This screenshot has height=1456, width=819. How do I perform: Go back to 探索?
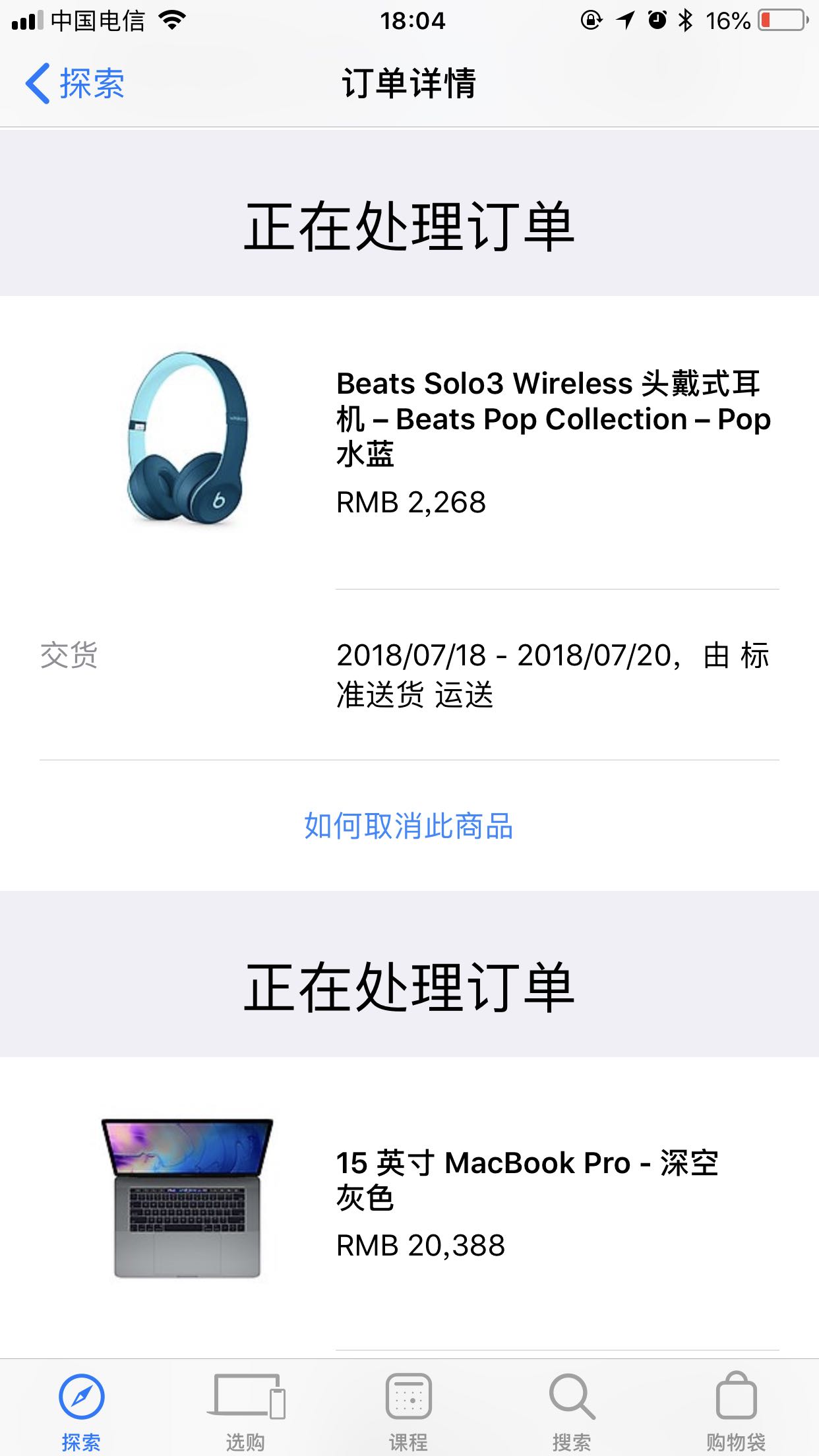[x=75, y=83]
